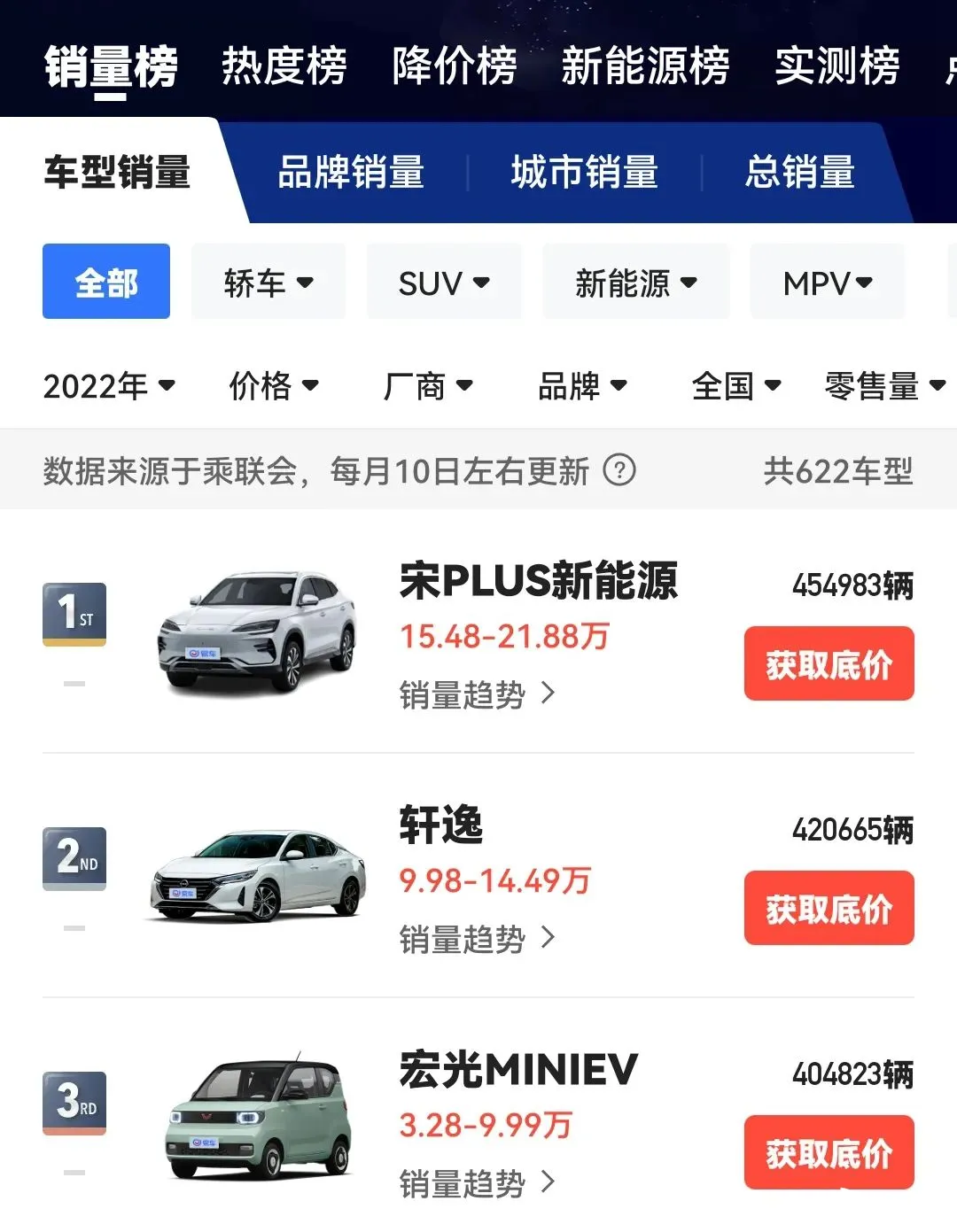Screen dimensions: 957x1232
Task: Open the 厂商 manufacturer dropdown
Action: [427, 386]
